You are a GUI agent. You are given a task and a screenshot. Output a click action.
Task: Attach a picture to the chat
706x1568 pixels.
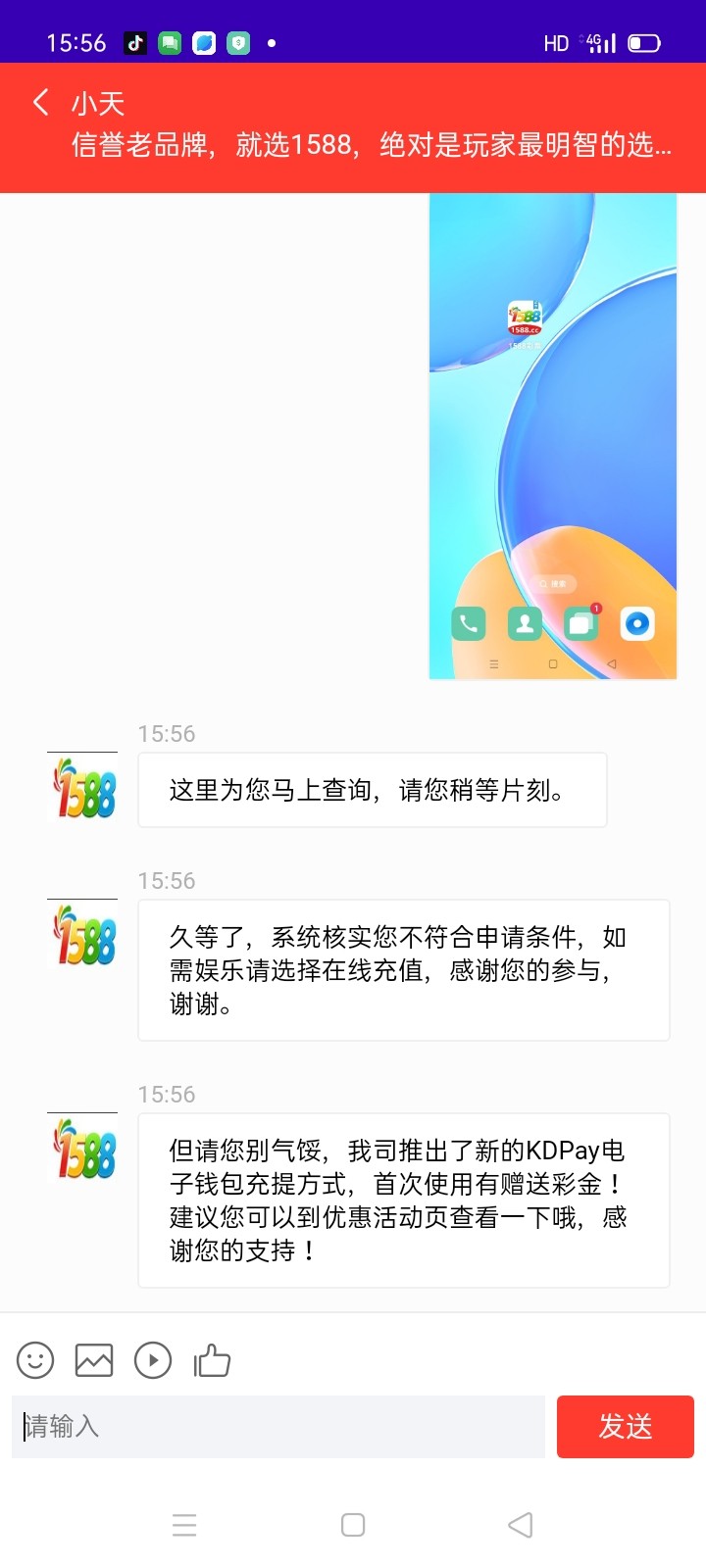tap(94, 1360)
